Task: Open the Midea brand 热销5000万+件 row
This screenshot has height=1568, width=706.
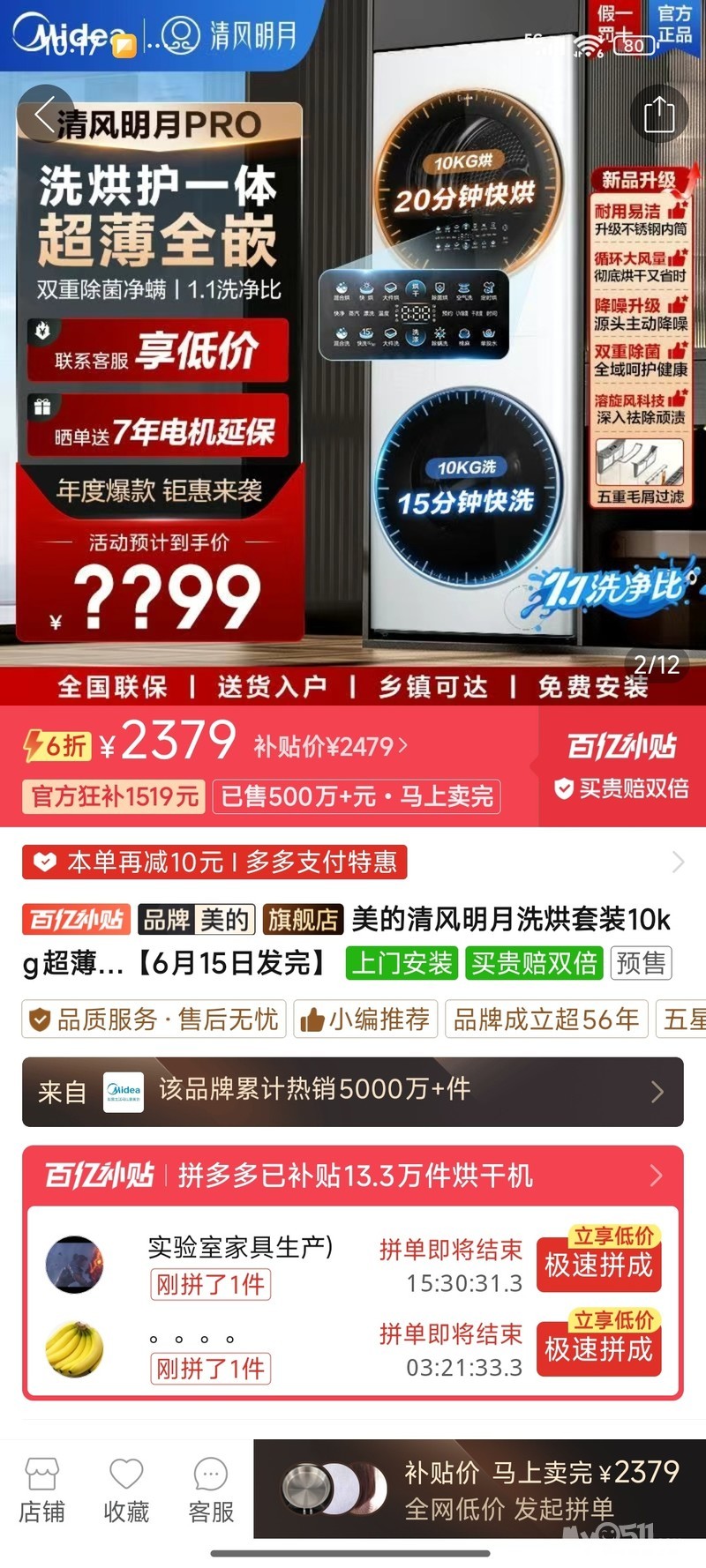Action: tap(353, 1092)
